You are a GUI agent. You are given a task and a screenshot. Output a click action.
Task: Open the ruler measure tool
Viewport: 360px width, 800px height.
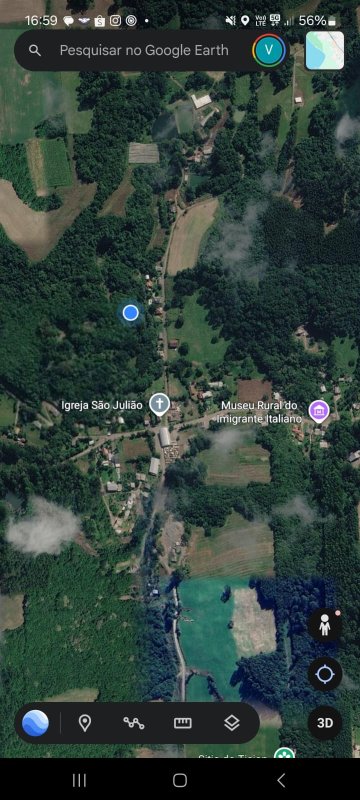(x=183, y=723)
